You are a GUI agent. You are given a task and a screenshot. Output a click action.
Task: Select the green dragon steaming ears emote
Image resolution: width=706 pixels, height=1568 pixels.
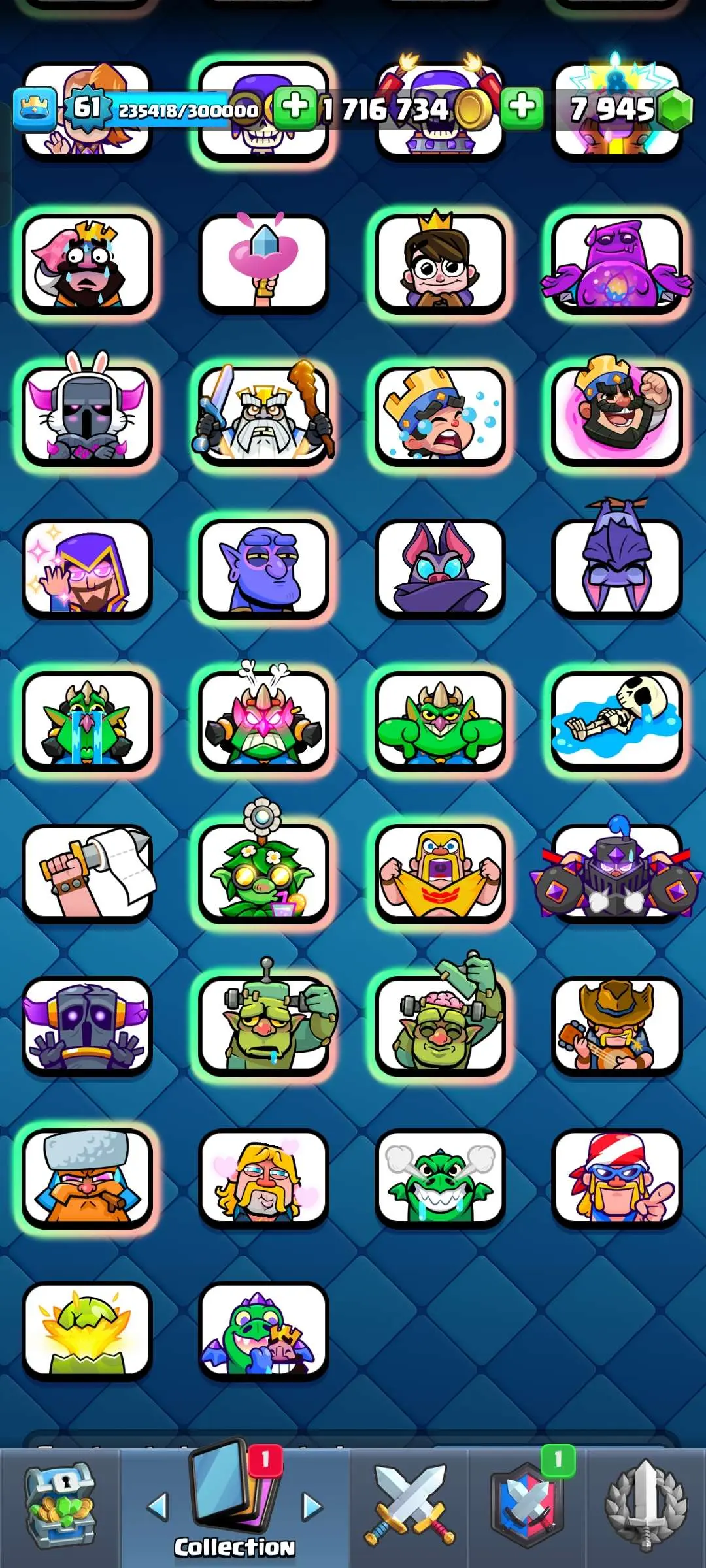[440, 1178]
